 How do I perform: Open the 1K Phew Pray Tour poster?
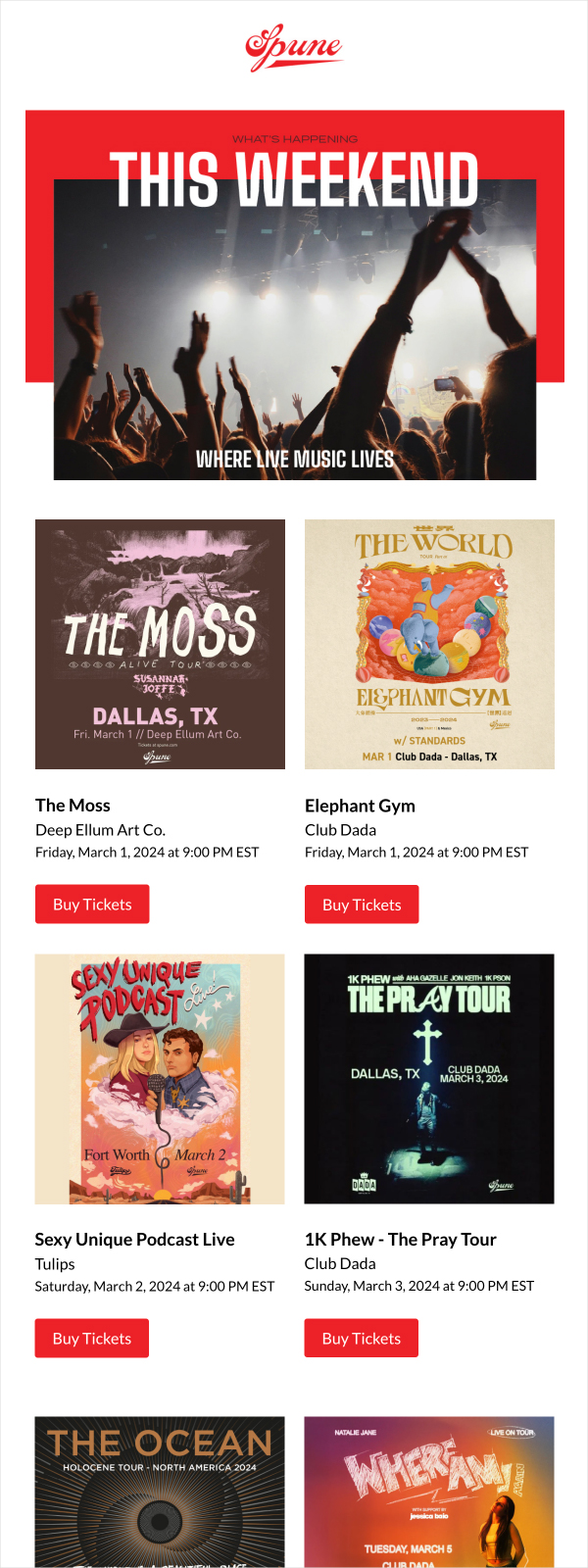429,1078
